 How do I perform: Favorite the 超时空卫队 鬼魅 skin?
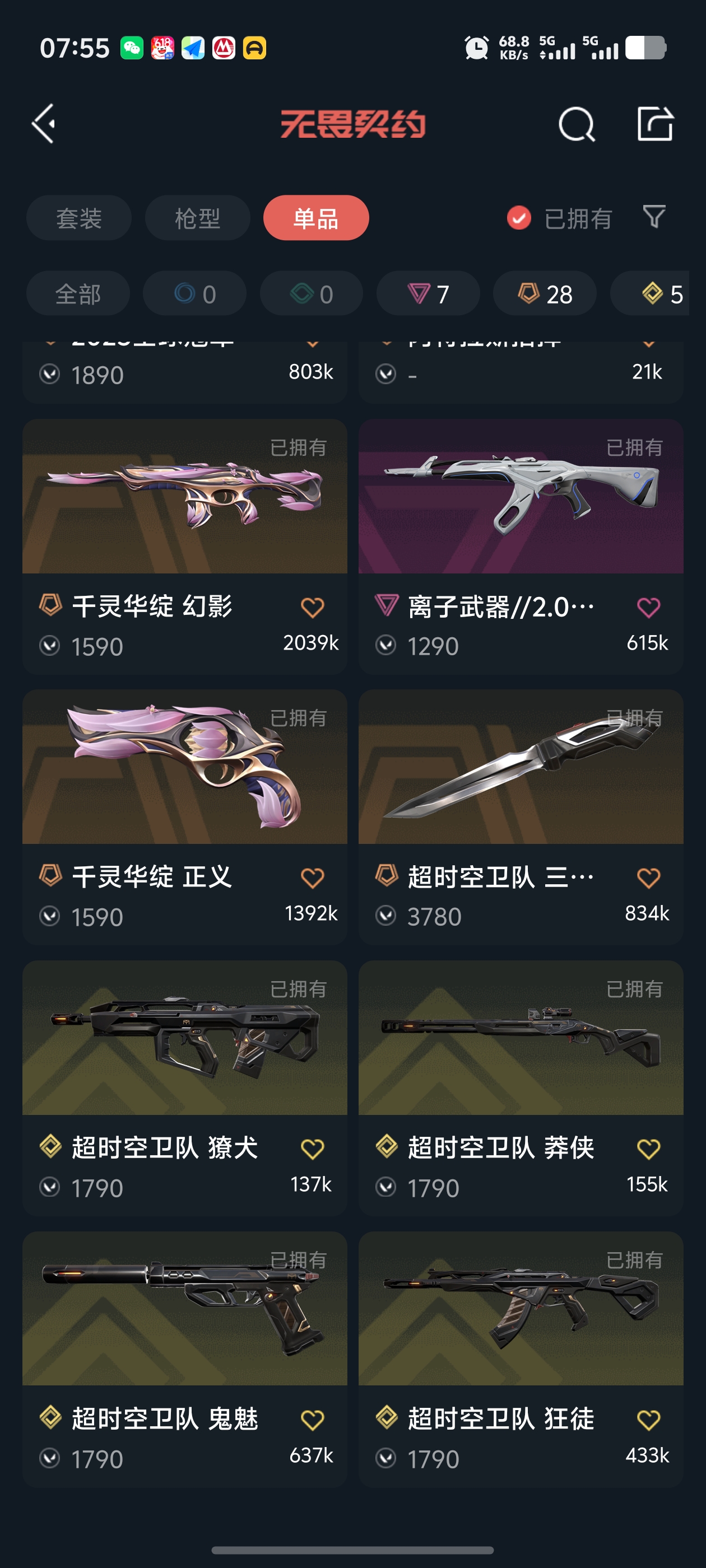(312, 1420)
